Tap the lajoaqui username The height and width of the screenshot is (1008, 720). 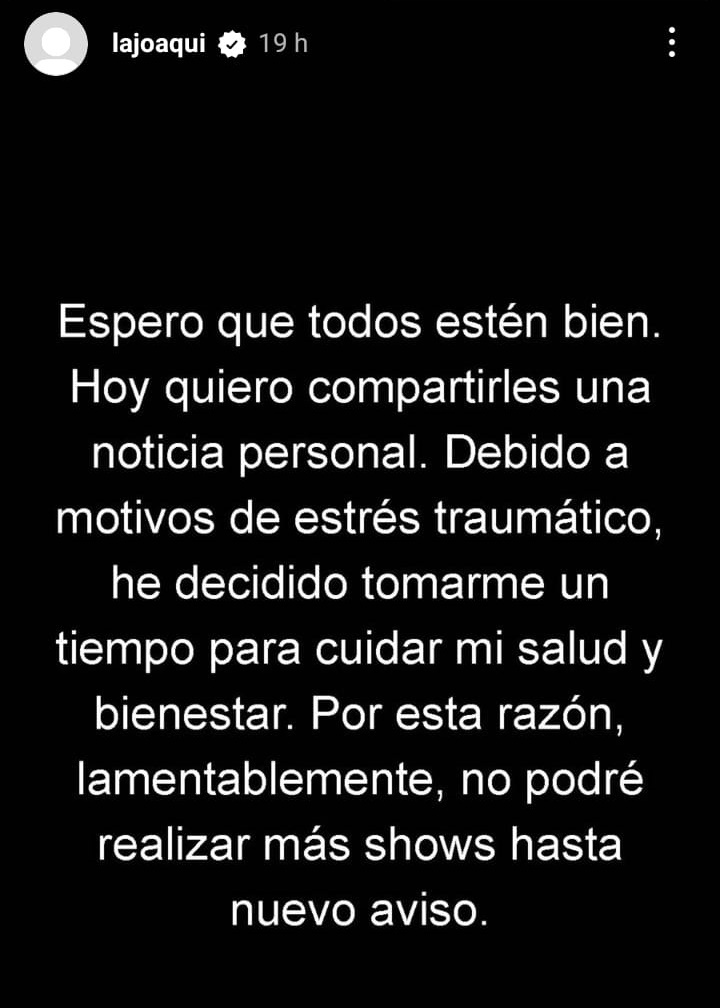pyautogui.click(x=159, y=44)
